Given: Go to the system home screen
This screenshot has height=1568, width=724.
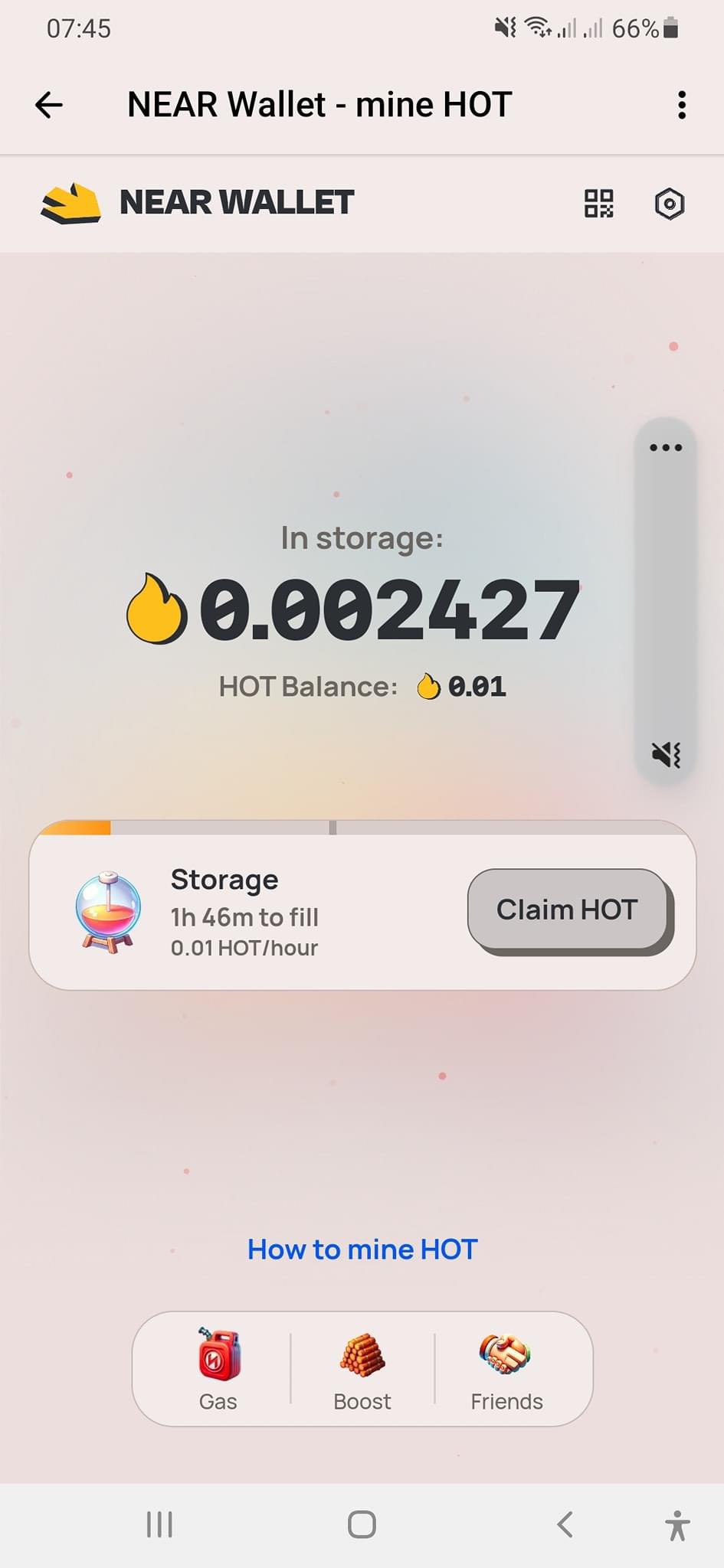Looking at the screenshot, I should point(362,1524).
